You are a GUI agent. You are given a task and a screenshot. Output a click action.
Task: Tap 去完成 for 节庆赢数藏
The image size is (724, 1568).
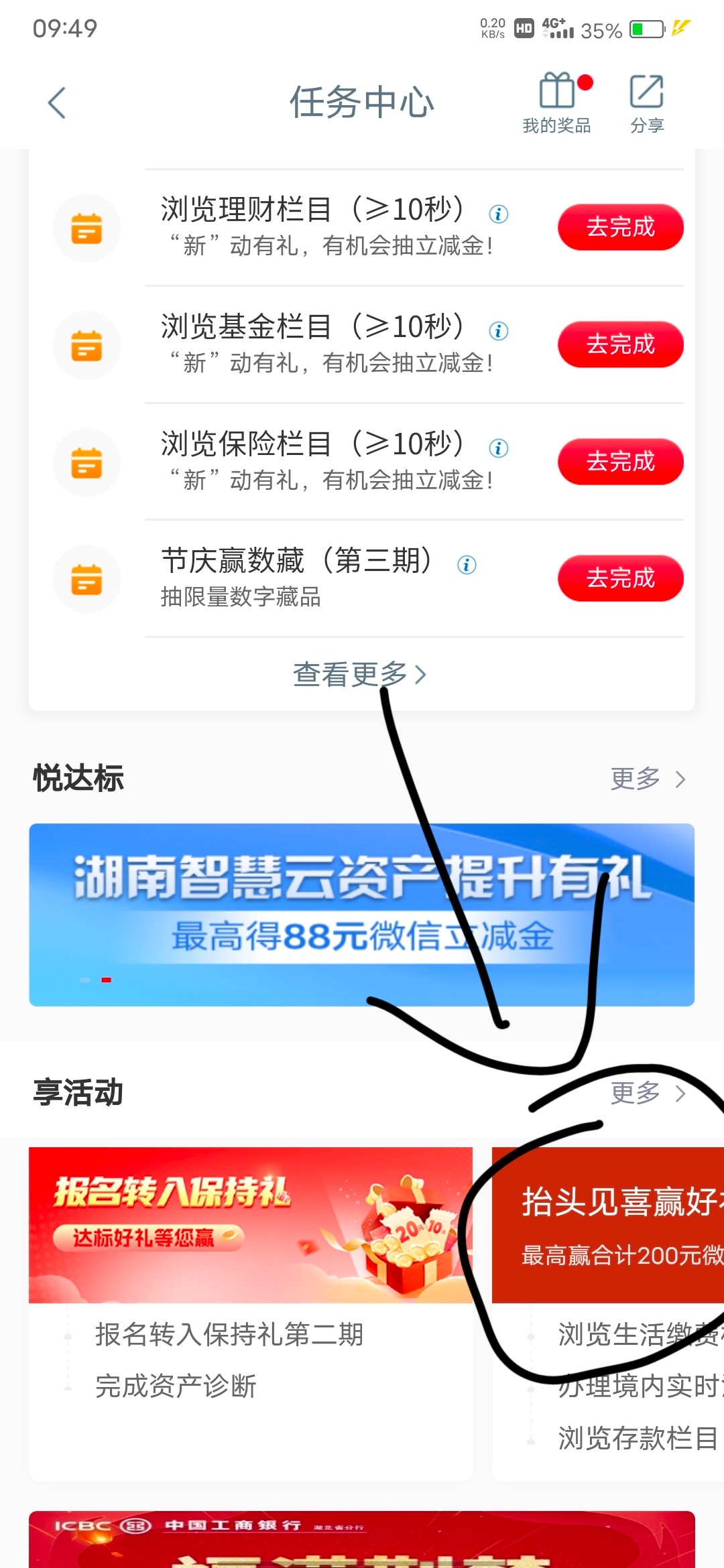[x=620, y=578]
